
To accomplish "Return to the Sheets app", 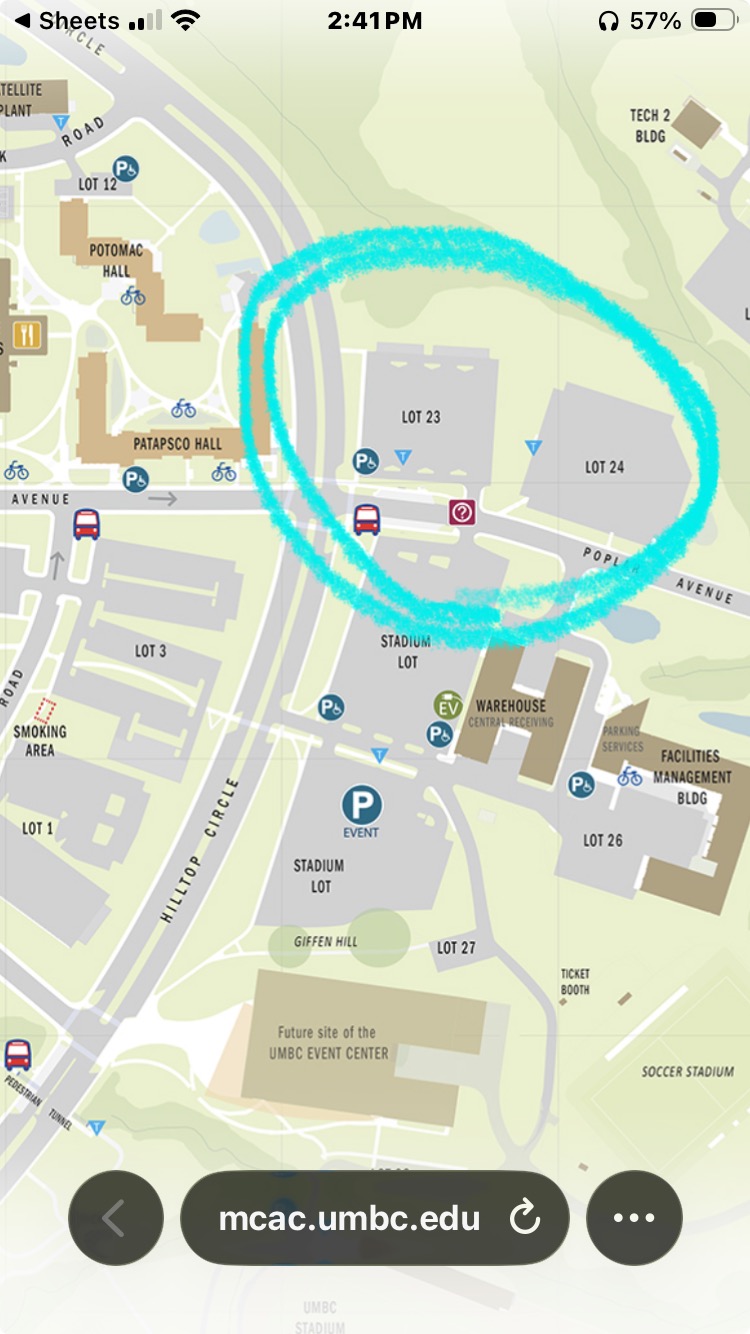I will click(x=66, y=20).
